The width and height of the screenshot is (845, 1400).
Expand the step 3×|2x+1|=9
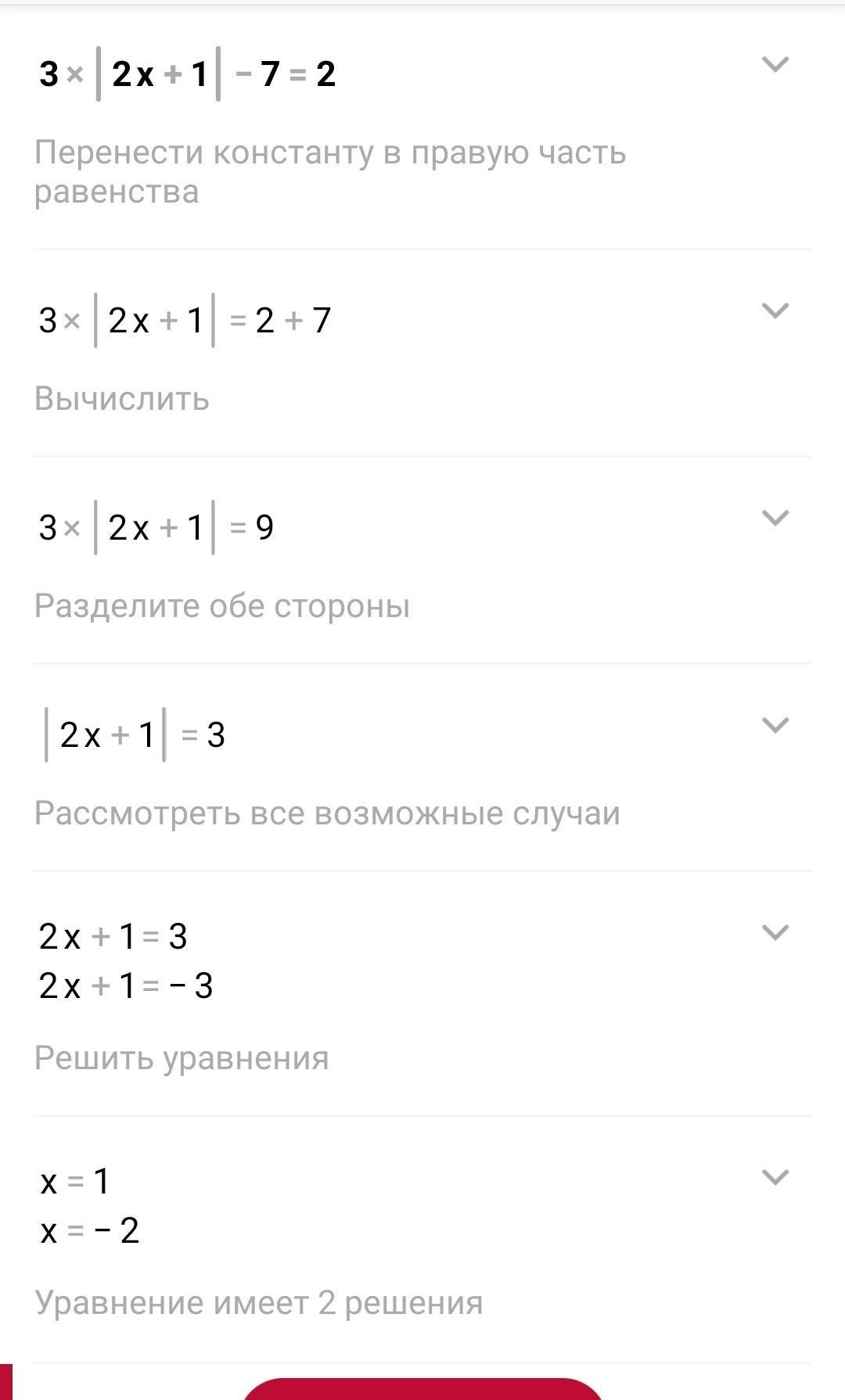click(775, 518)
